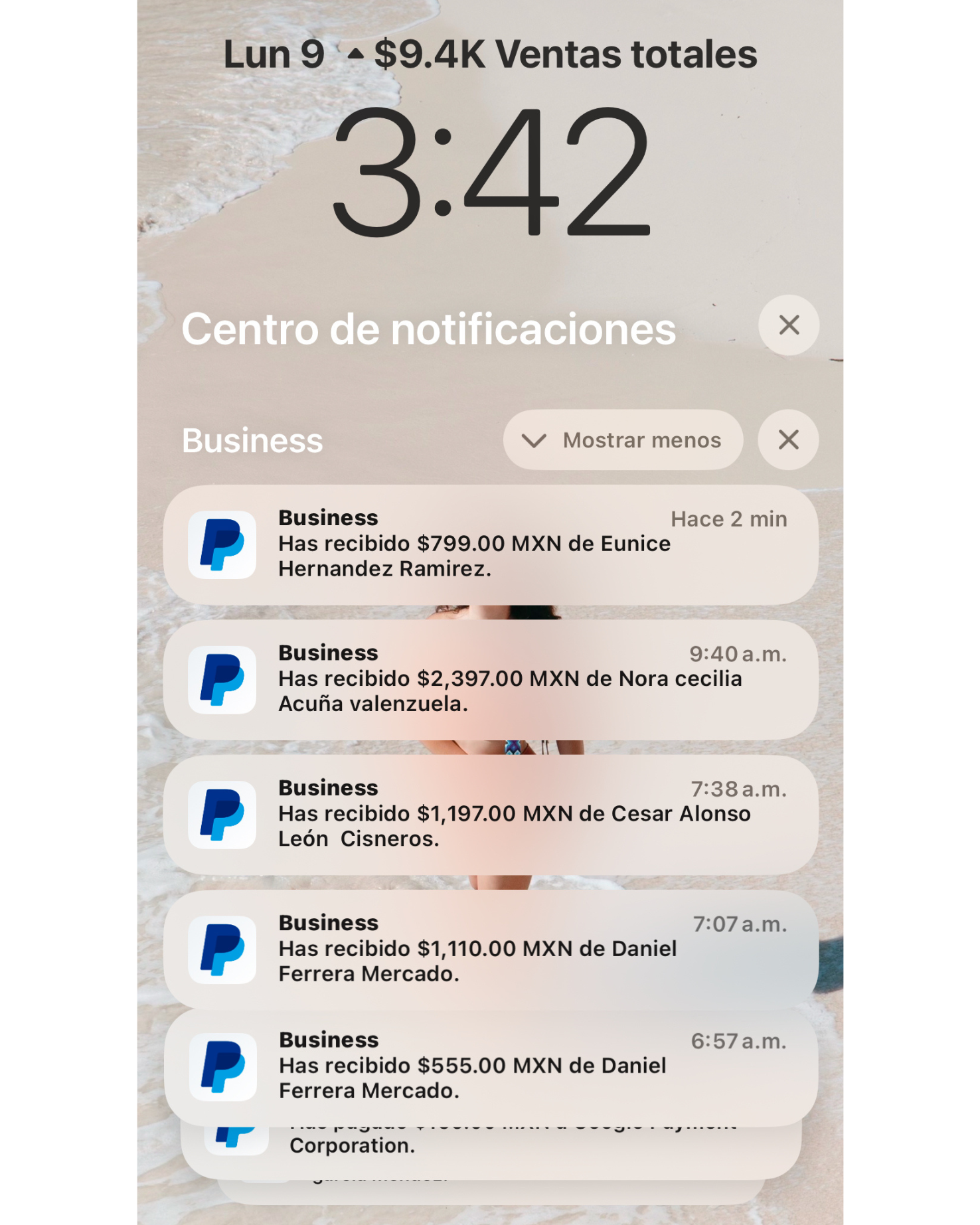
Task: Open the $1,197.00 payment from Cesar Alonso
Action: (490, 815)
